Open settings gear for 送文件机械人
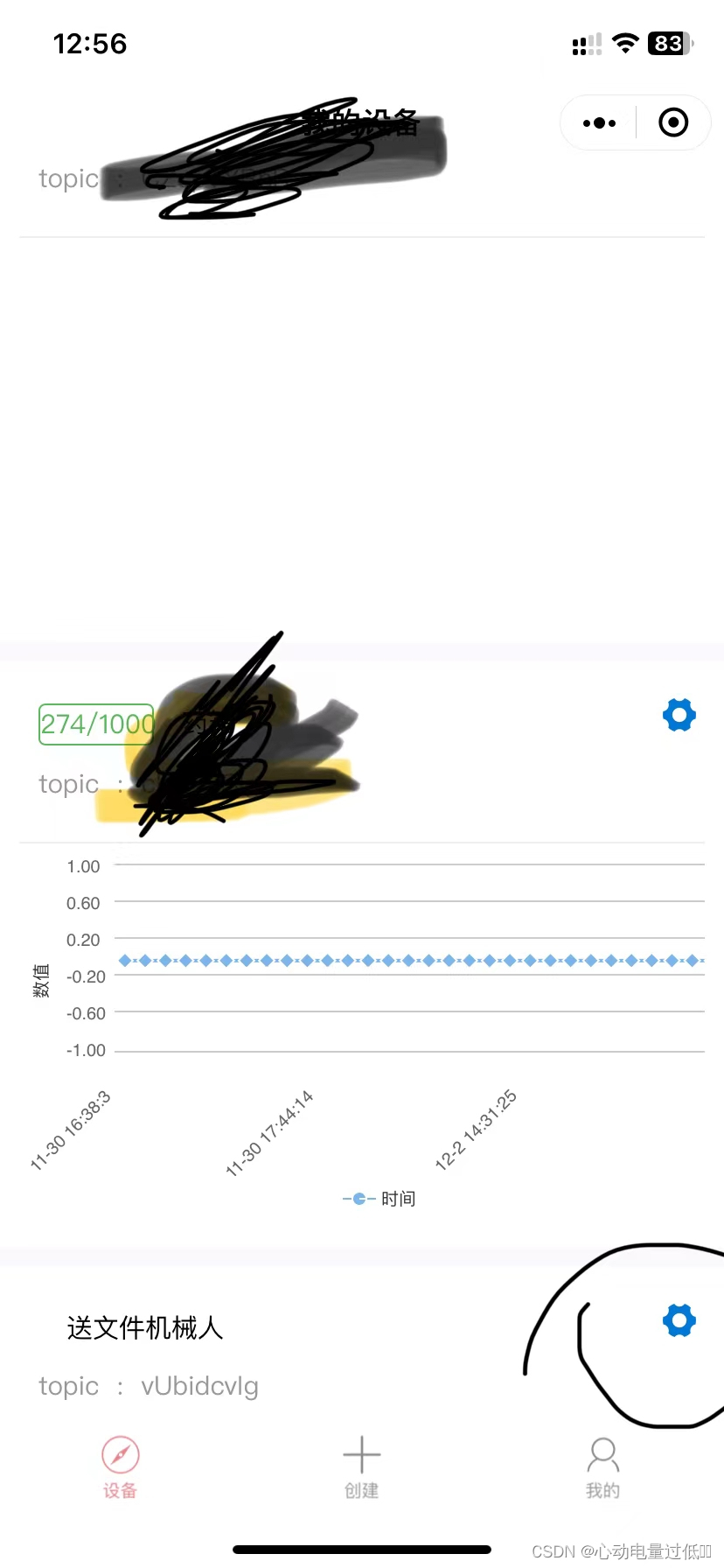 coord(679,1320)
